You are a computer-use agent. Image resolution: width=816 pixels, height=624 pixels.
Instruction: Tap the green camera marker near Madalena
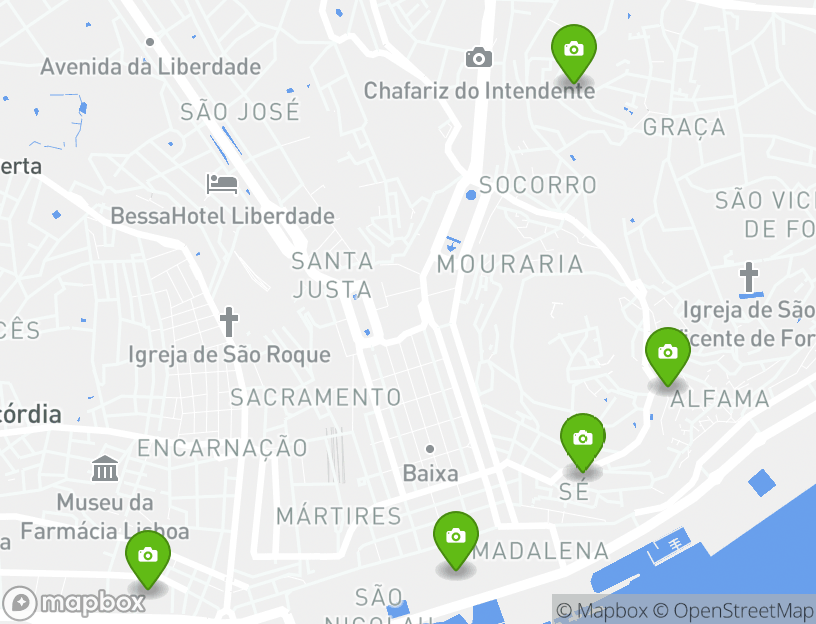456,537
